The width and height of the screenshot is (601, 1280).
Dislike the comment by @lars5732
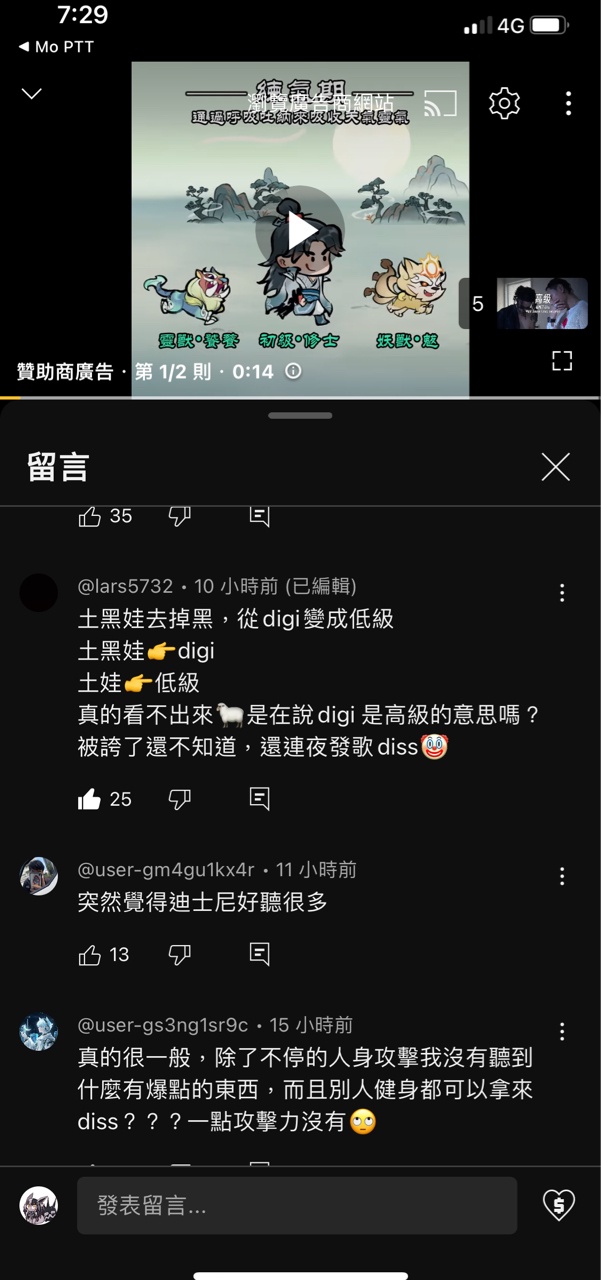pyautogui.click(x=179, y=799)
